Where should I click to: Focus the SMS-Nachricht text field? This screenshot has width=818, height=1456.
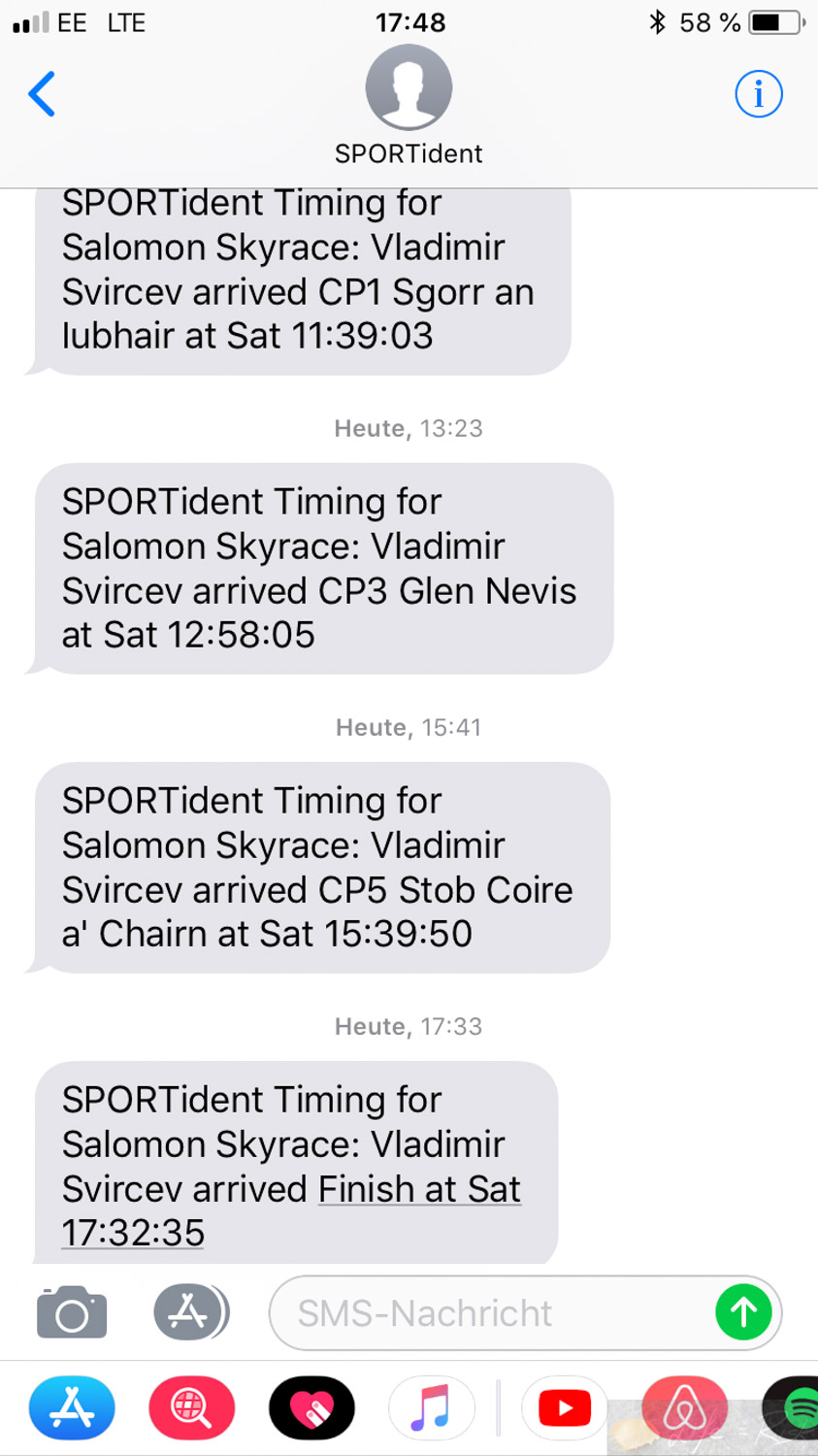point(490,1312)
